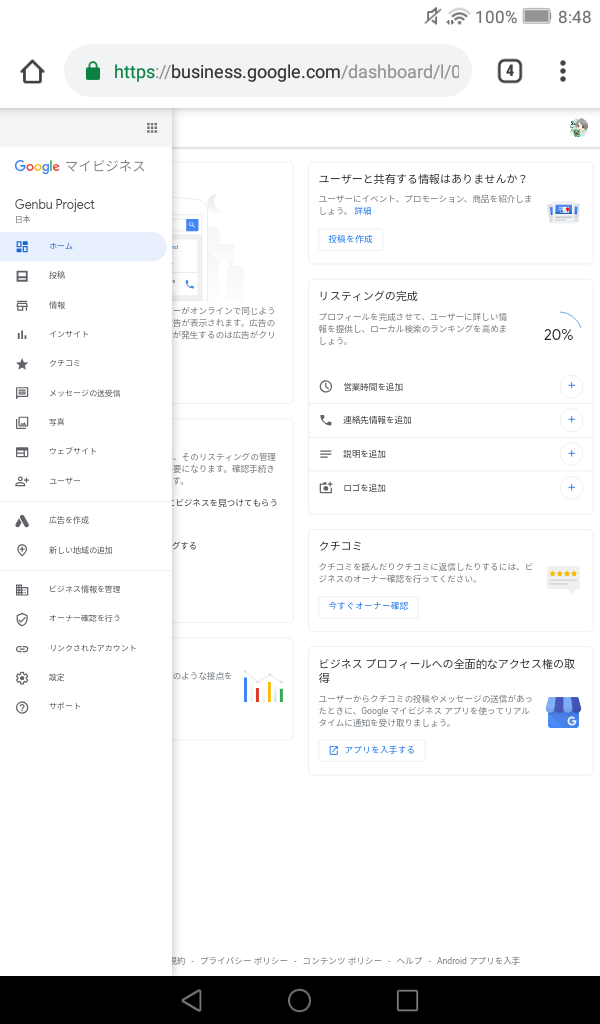View クチコミ in the navigation drawer
Screen dimensions: 600x1024
(x=64, y=363)
